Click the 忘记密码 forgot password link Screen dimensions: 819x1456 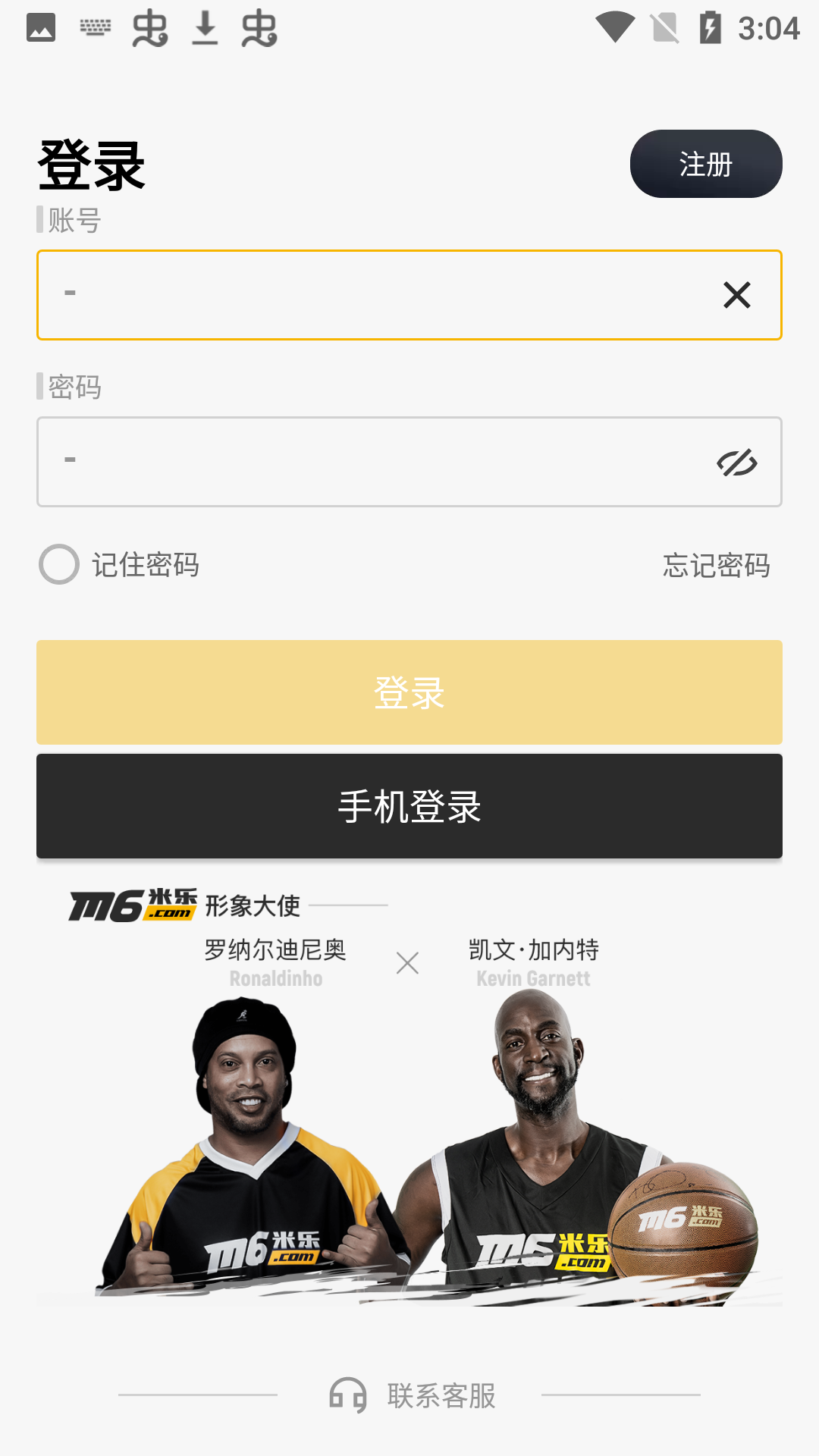717,564
